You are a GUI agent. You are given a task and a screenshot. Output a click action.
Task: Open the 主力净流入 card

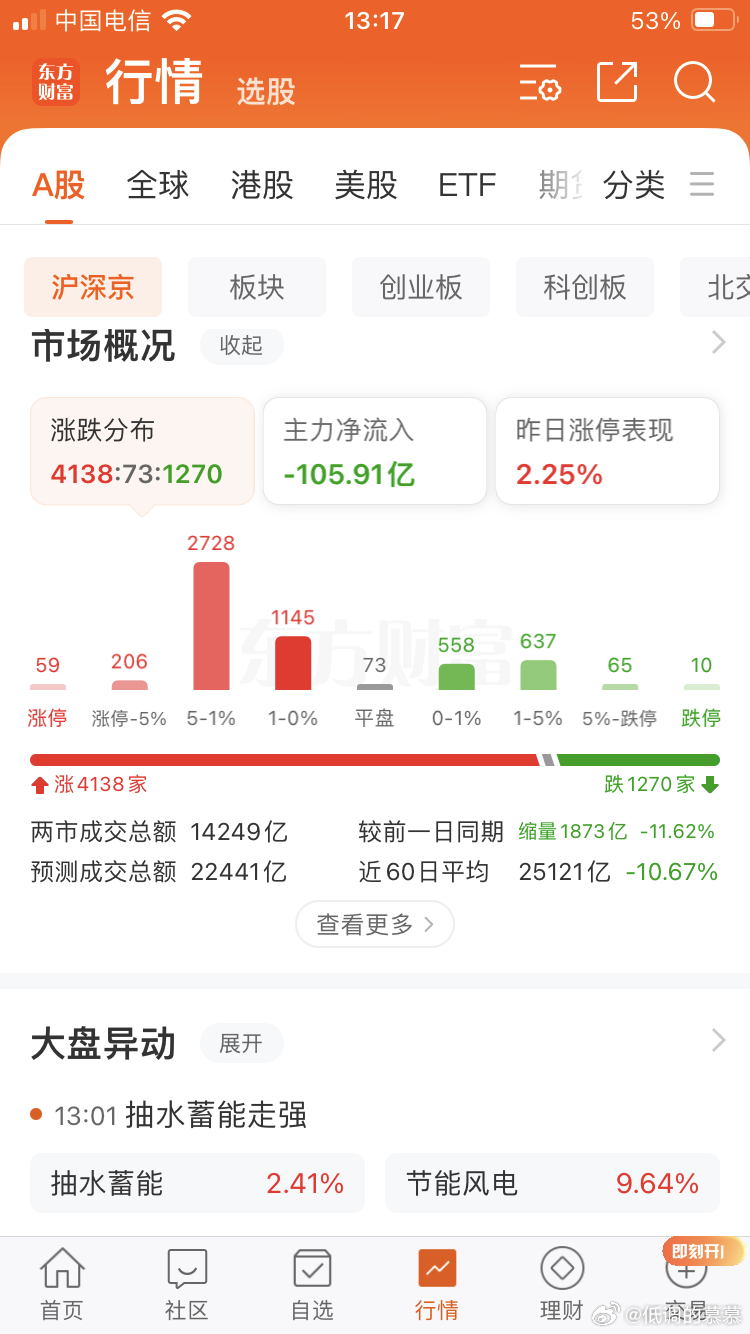[374, 450]
